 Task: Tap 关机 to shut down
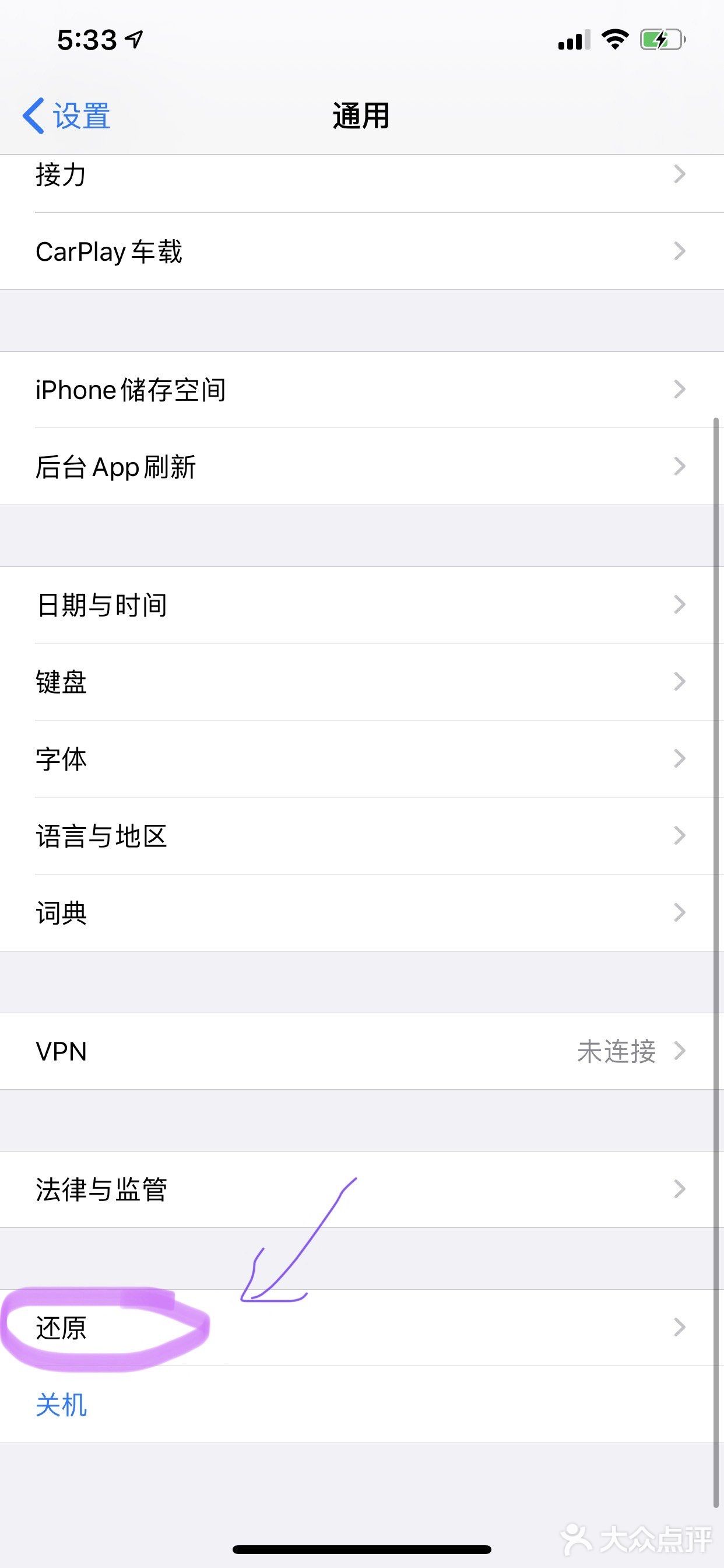(x=61, y=1405)
